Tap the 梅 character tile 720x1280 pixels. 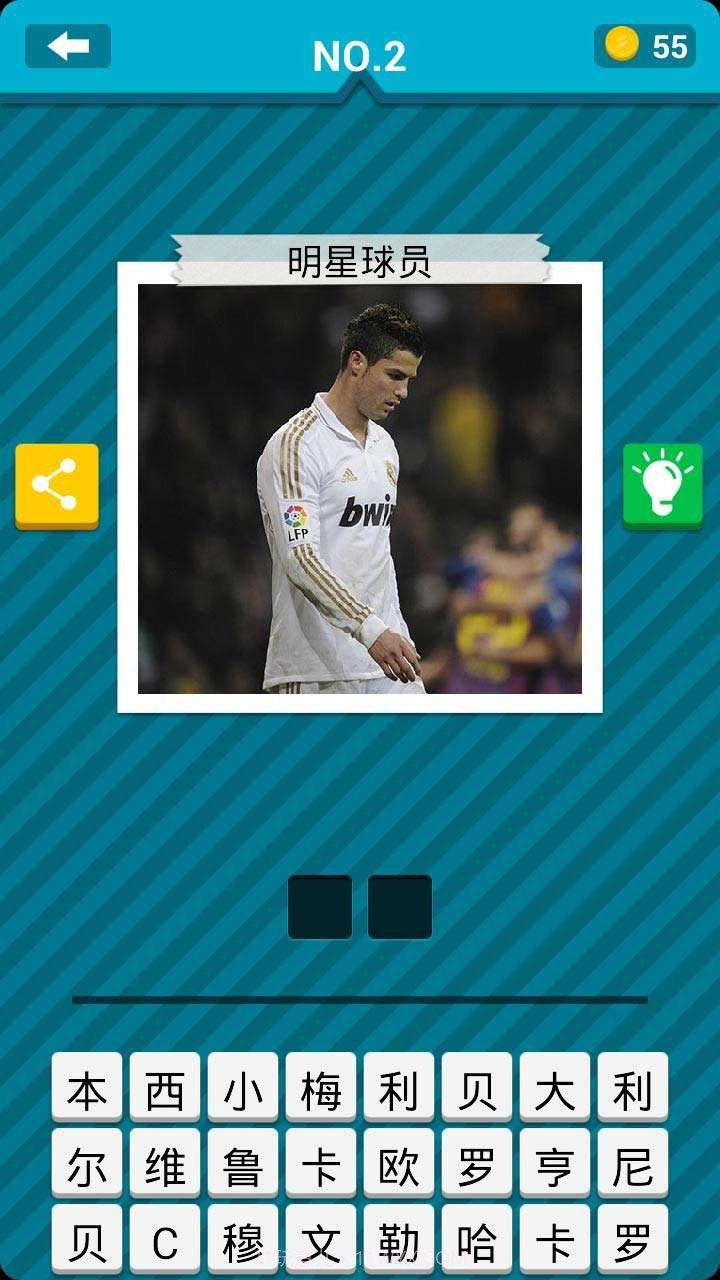coord(321,1089)
